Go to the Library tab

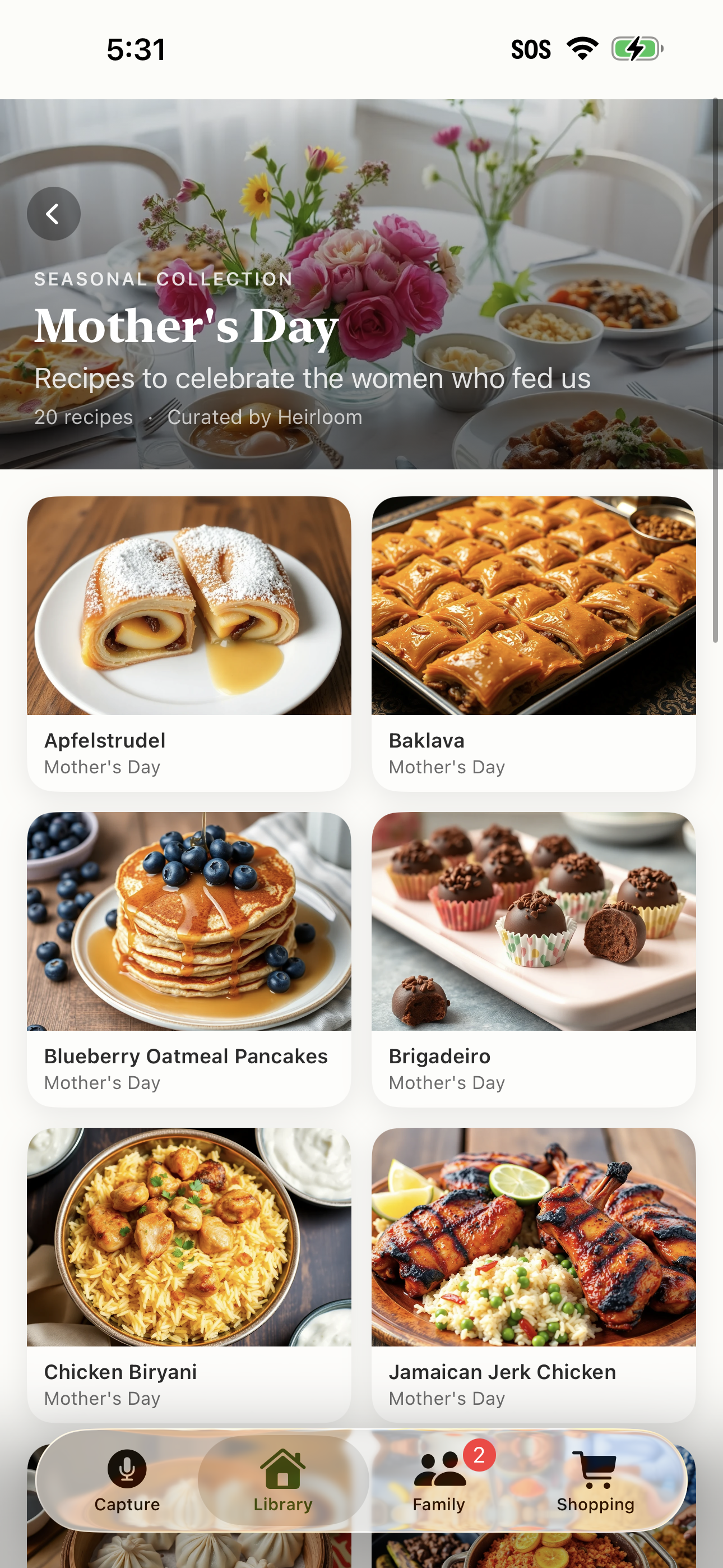[x=283, y=1481]
